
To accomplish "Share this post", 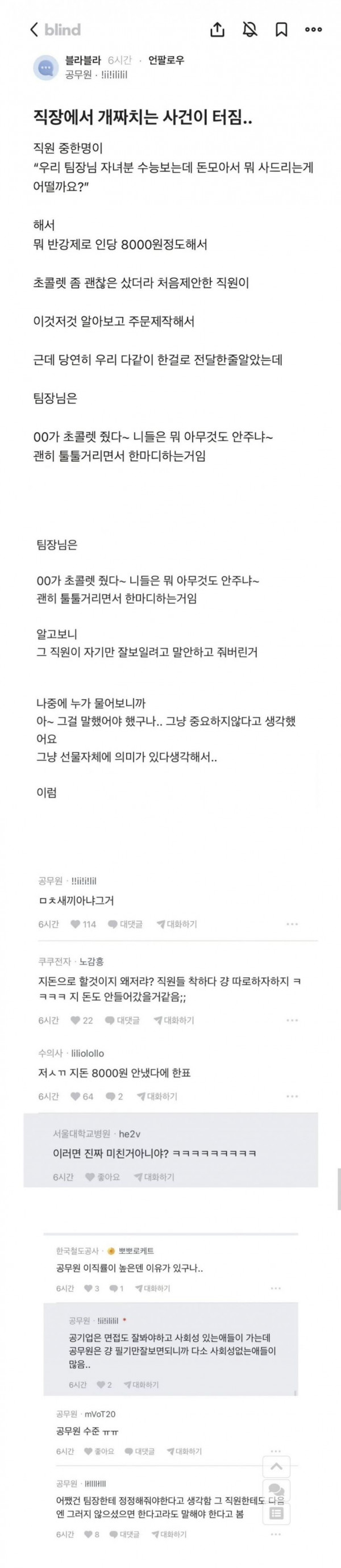I will point(217,29).
